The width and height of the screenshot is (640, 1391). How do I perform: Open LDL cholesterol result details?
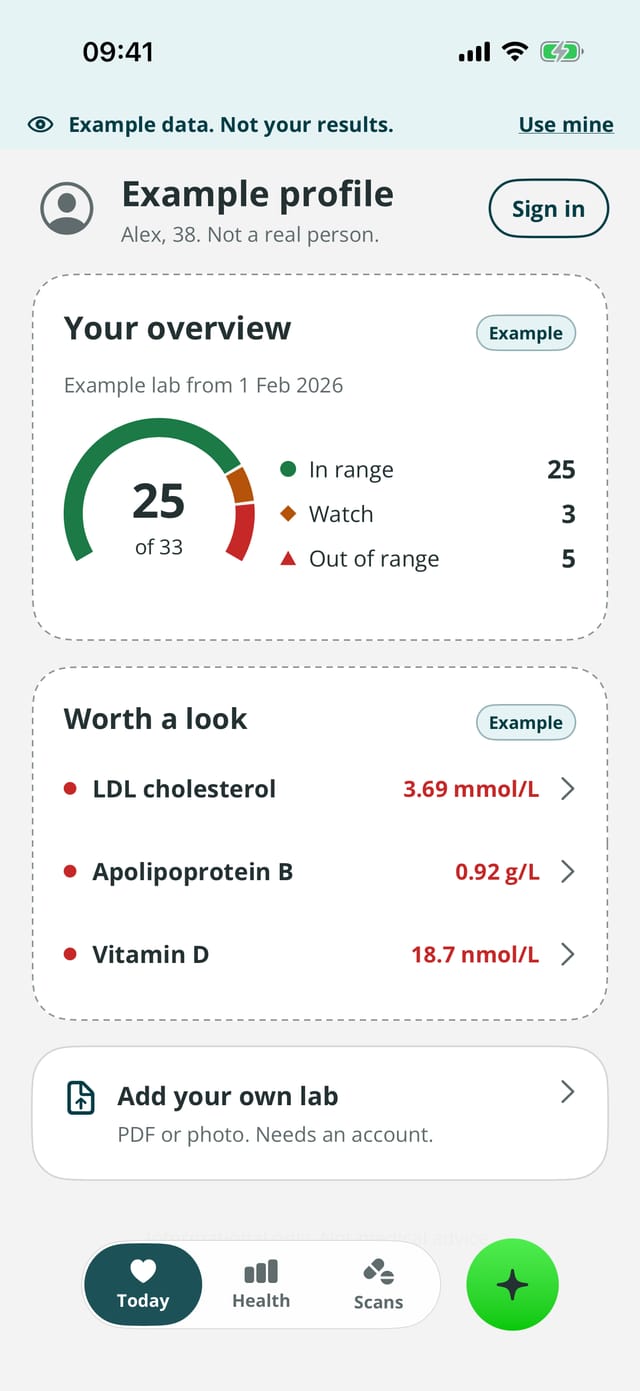[x=320, y=789]
